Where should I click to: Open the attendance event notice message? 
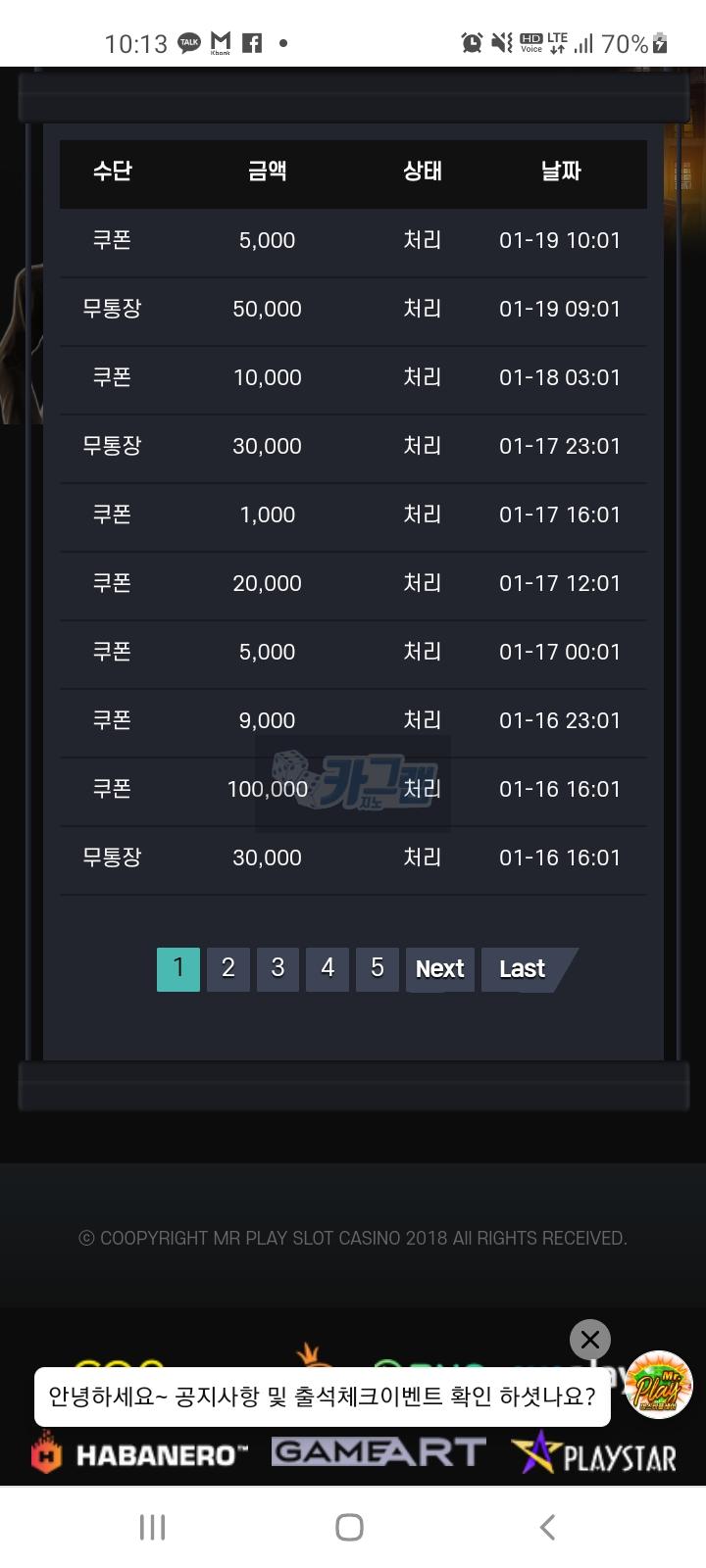coord(322,1396)
